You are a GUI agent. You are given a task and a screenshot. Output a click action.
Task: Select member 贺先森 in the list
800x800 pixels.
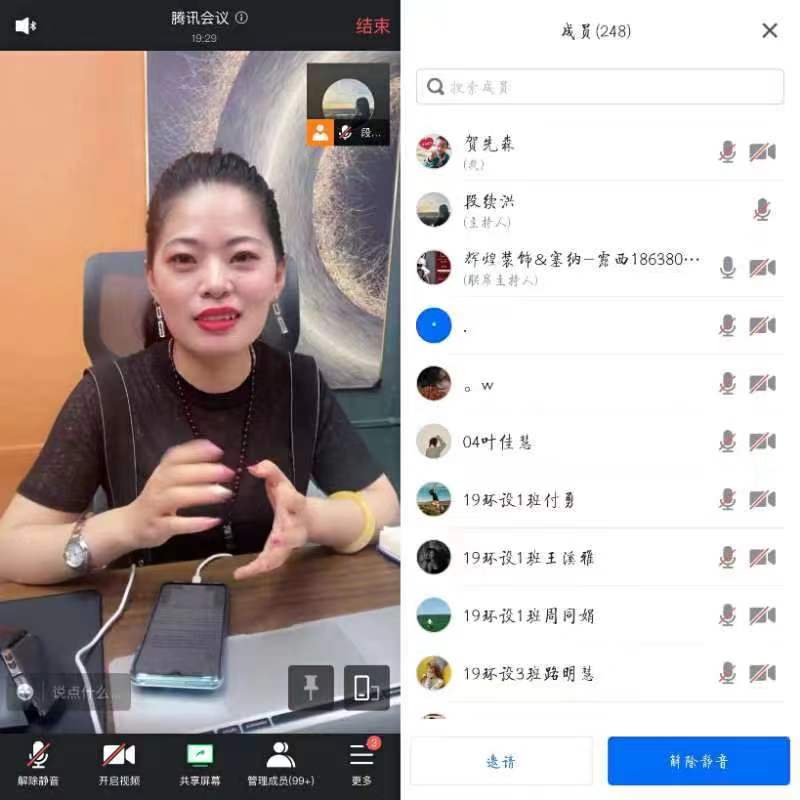click(x=490, y=152)
